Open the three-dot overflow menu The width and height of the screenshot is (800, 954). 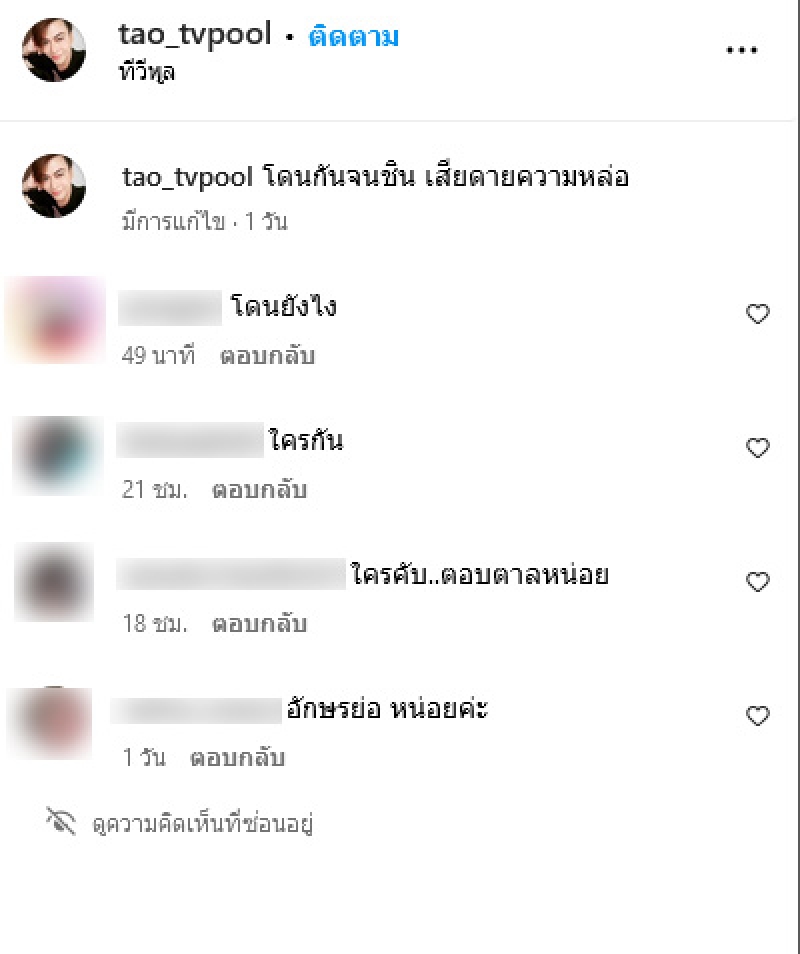[741, 50]
